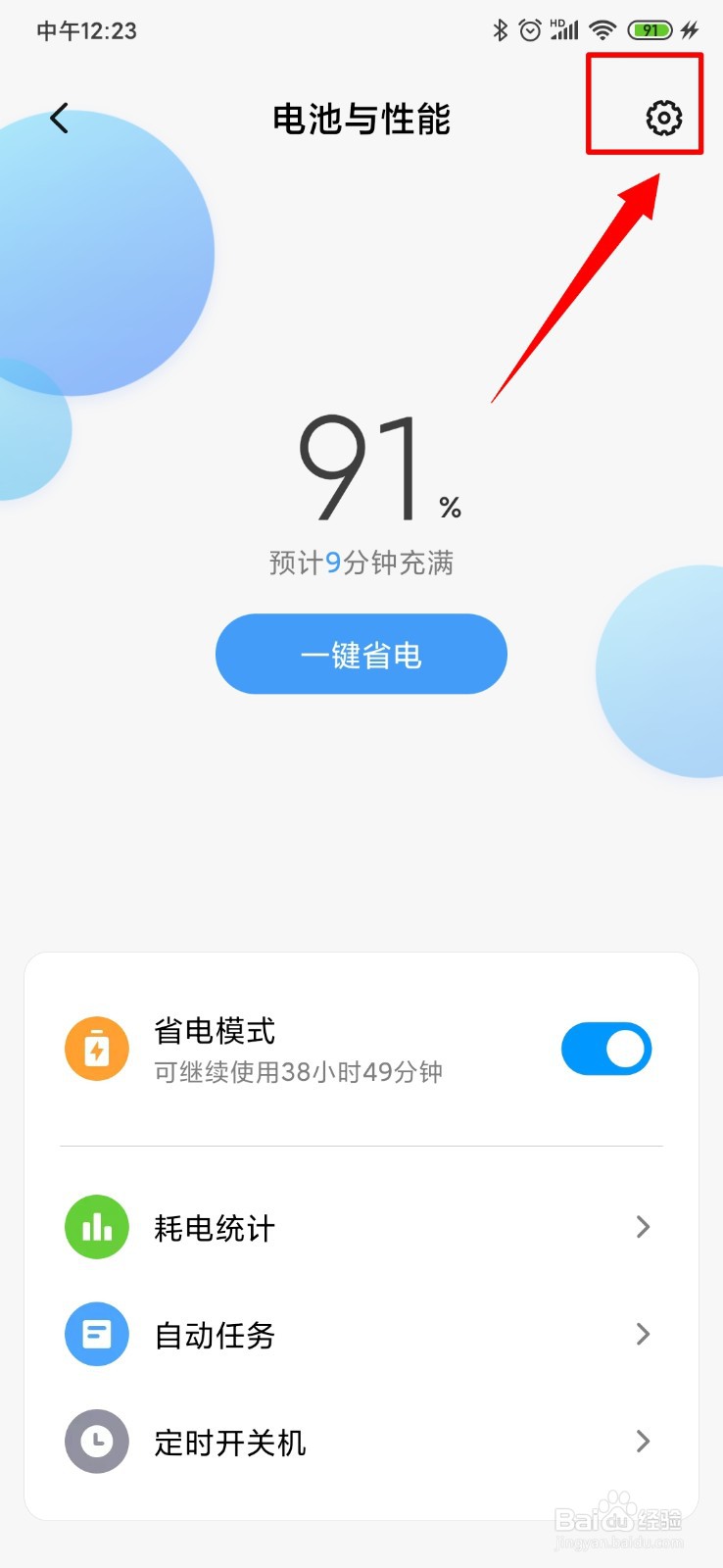
Task: Open settings via the gear icon
Action: click(x=665, y=117)
